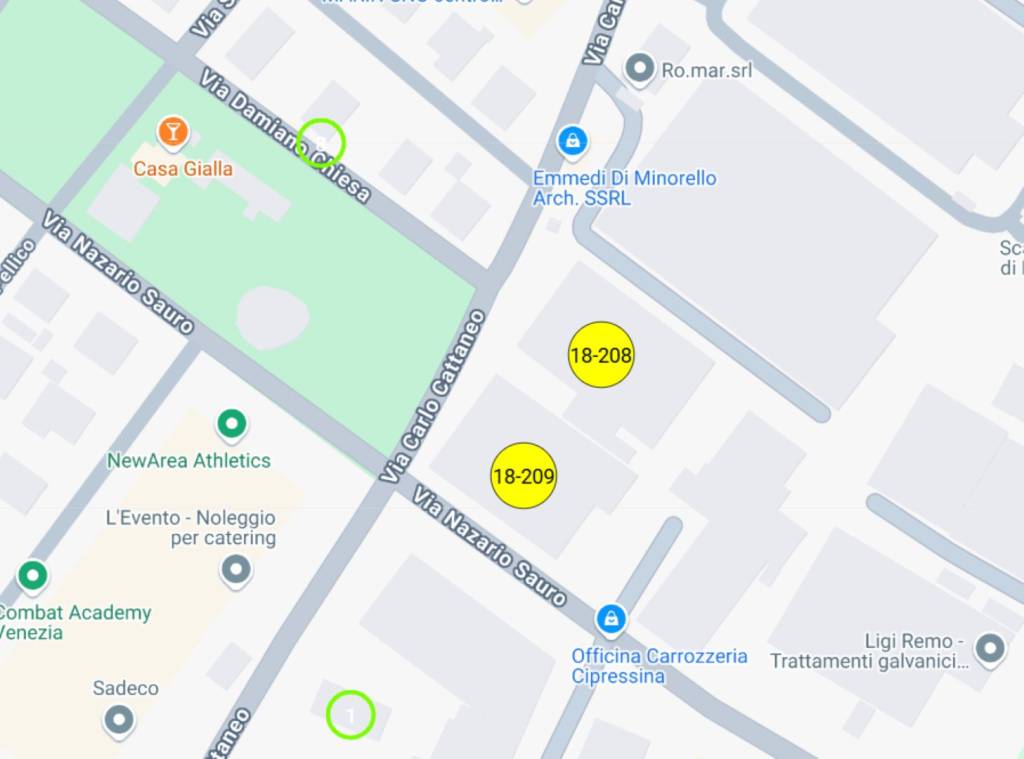Tap the green circle on Via Damiano Chiesa
The image size is (1024, 759).
(321, 143)
